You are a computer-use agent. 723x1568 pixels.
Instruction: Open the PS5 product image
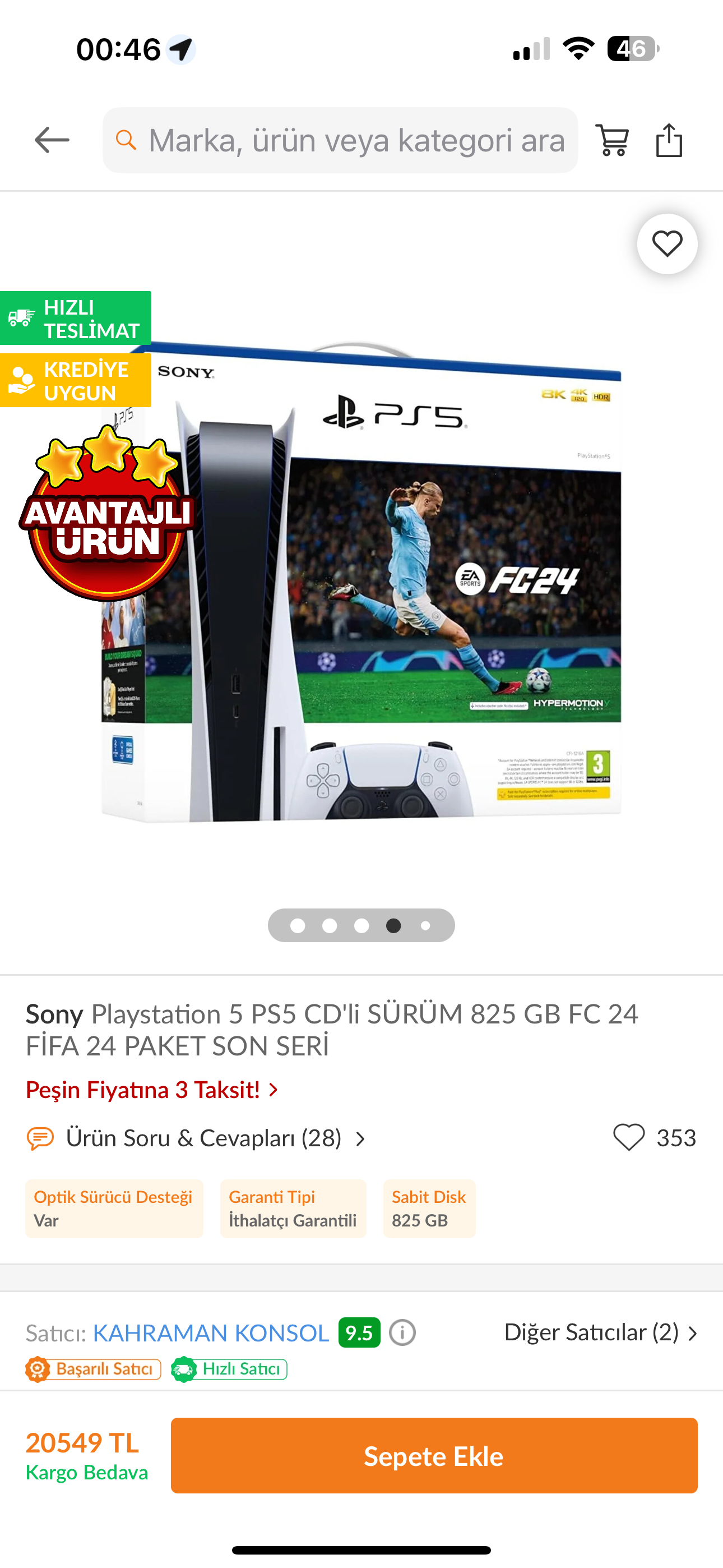[361, 582]
